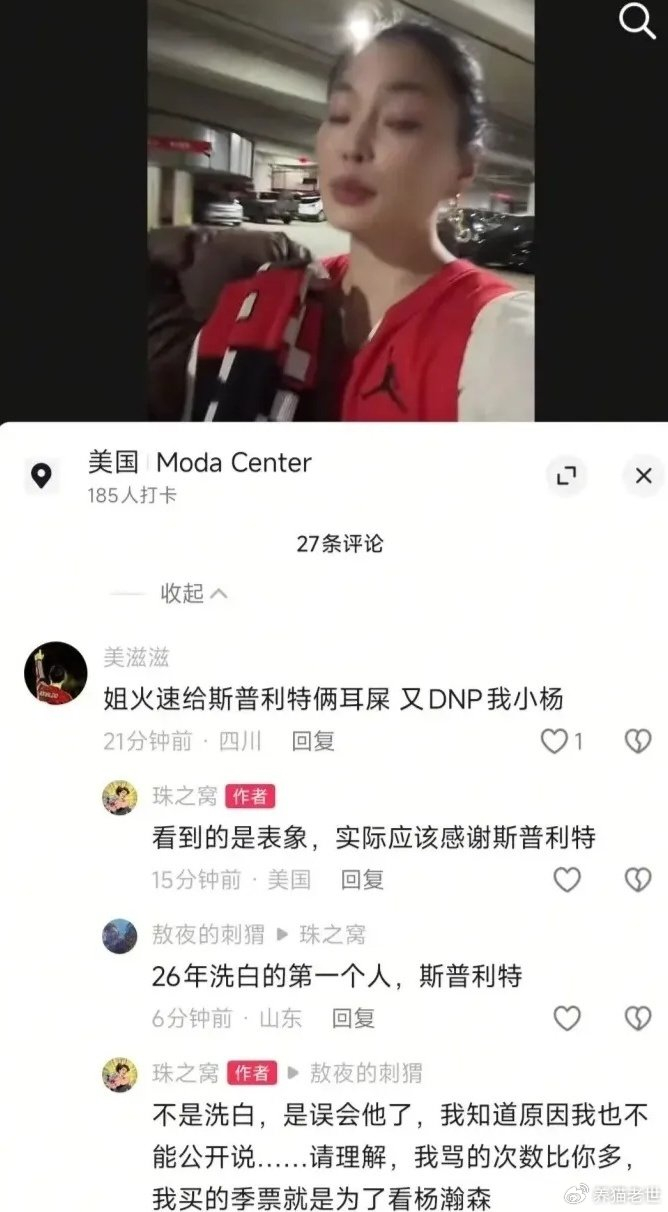Screen dimensions: 668x1212
Task: Reply to 敖夜的刺猬's comment
Action: pyautogui.click(x=353, y=1018)
